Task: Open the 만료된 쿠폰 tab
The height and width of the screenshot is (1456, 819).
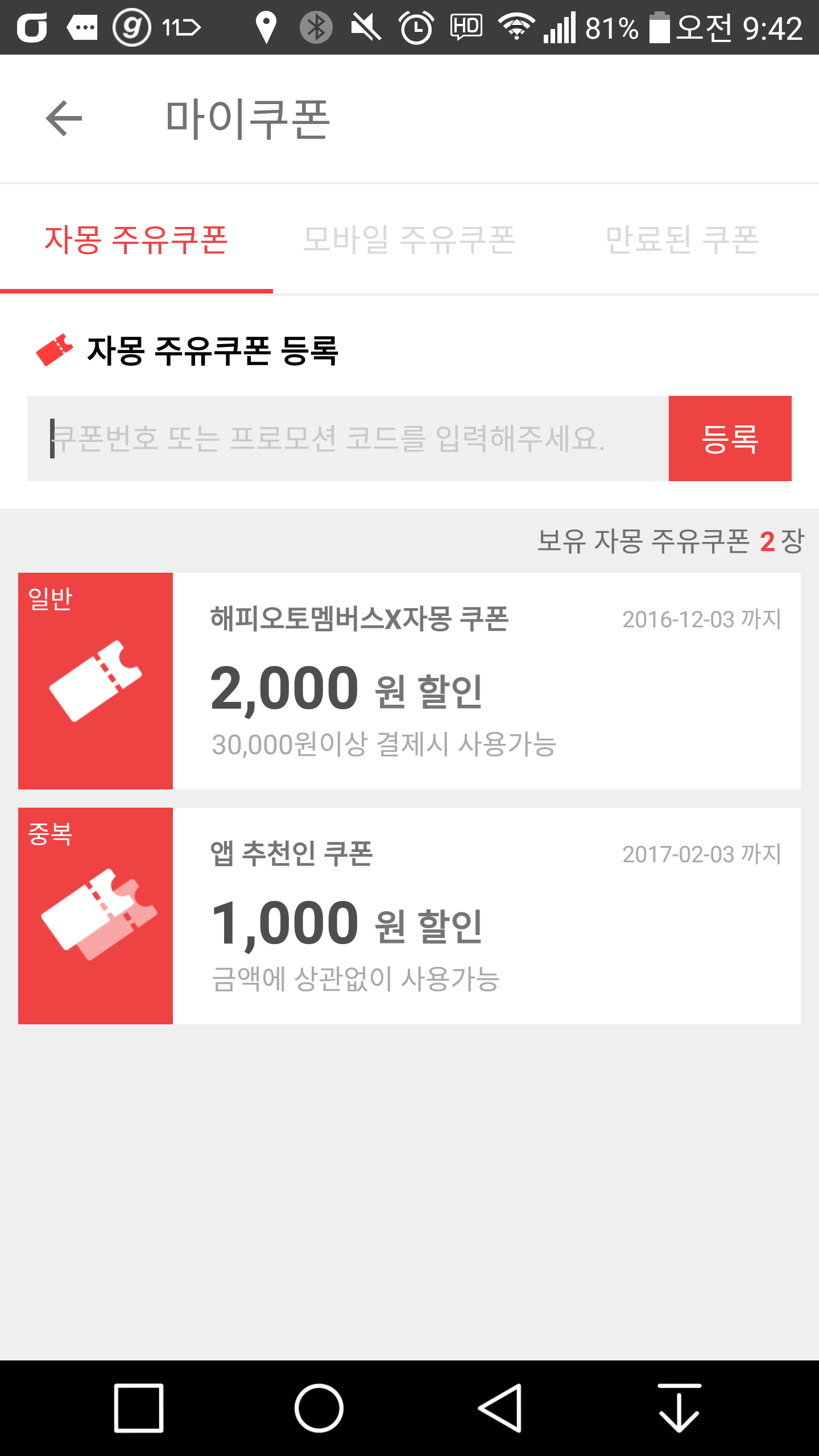Action: 682,239
